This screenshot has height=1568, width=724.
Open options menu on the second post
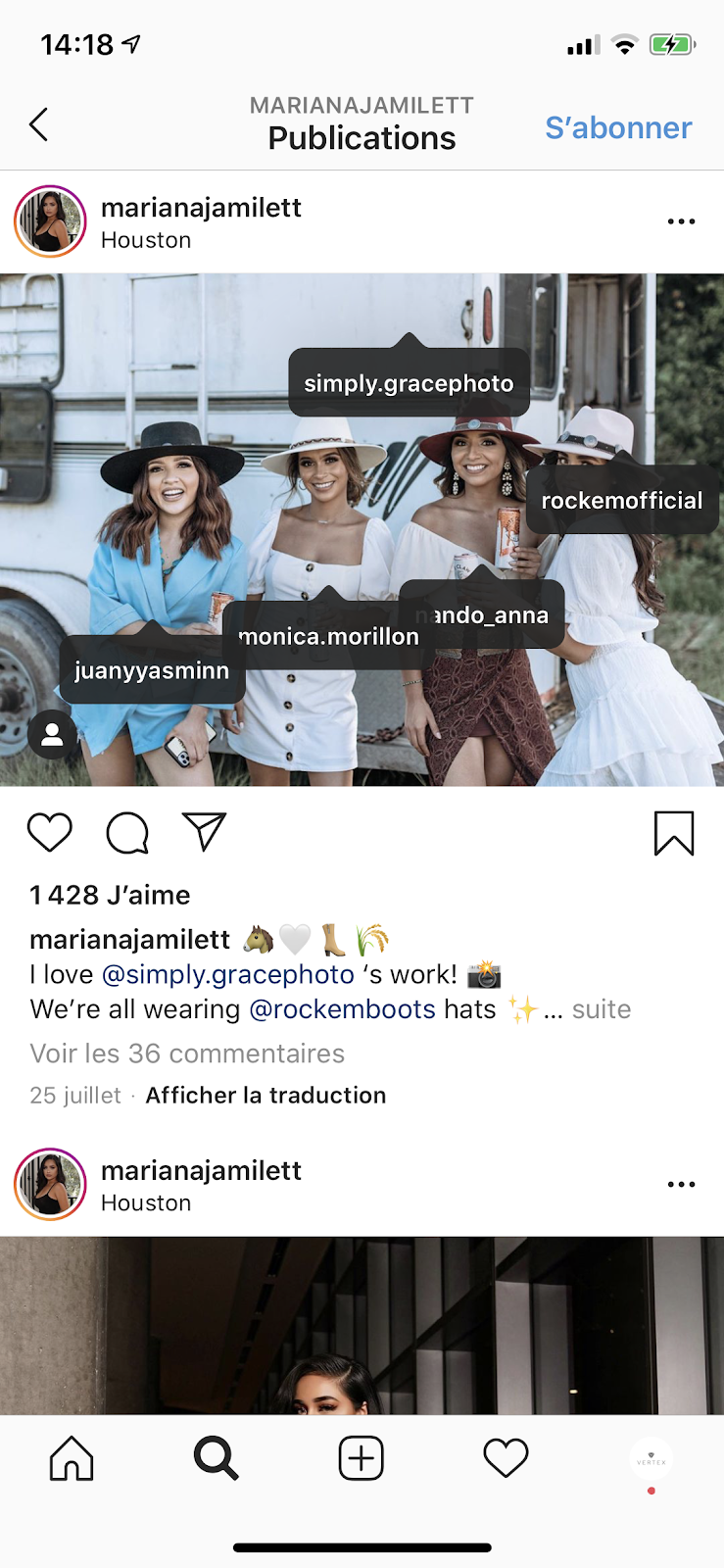681,1185
